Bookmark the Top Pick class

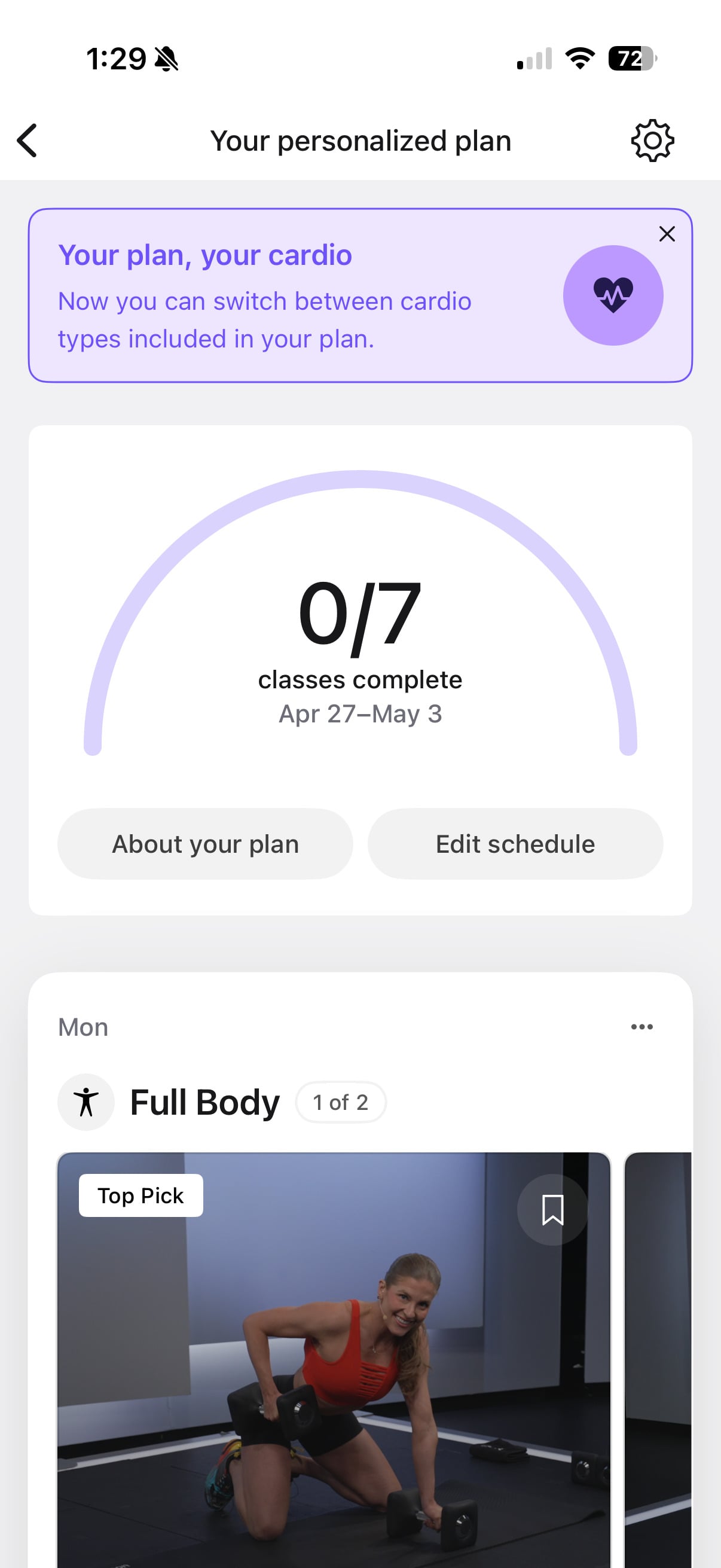pyautogui.click(x=552, y=1209)
